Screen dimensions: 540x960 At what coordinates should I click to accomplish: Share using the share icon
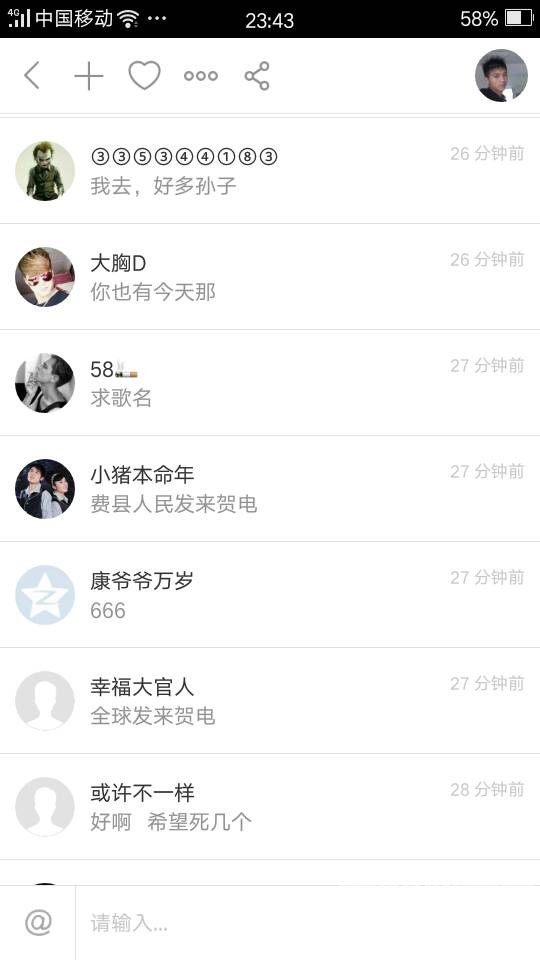click(257, 76)
